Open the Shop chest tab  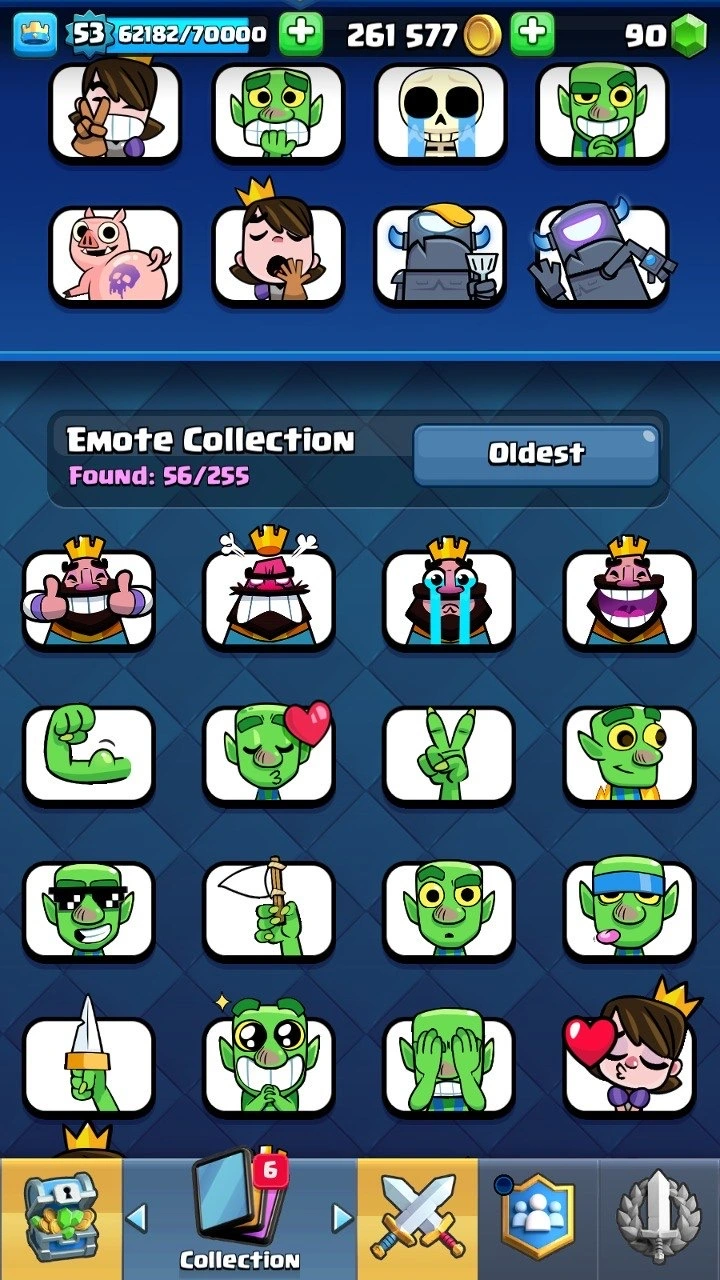pos(60,1220)
